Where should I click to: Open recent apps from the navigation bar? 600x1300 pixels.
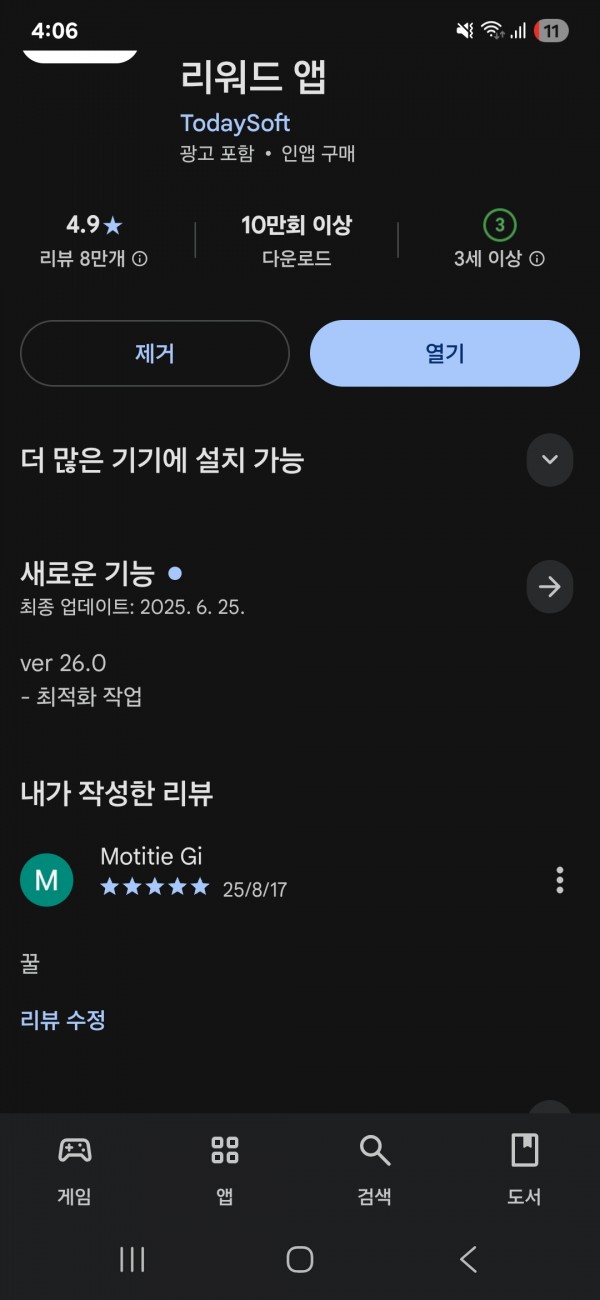click(132, 1259)
